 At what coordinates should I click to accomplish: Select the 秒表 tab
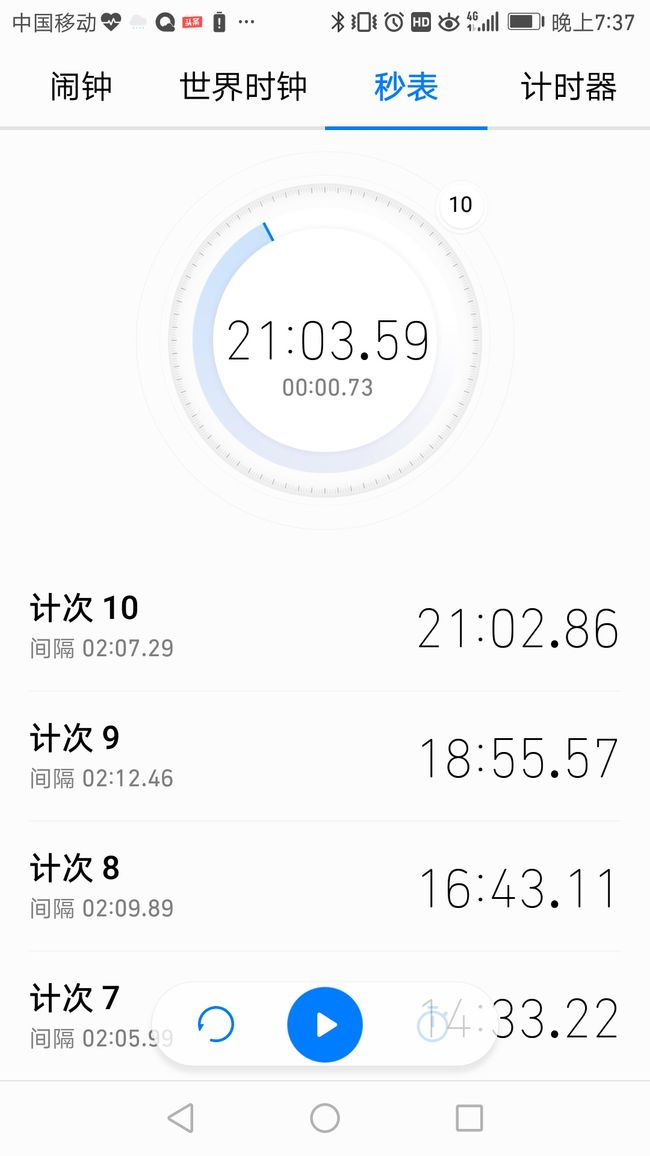pyautogui.click(x=406, y=87)
